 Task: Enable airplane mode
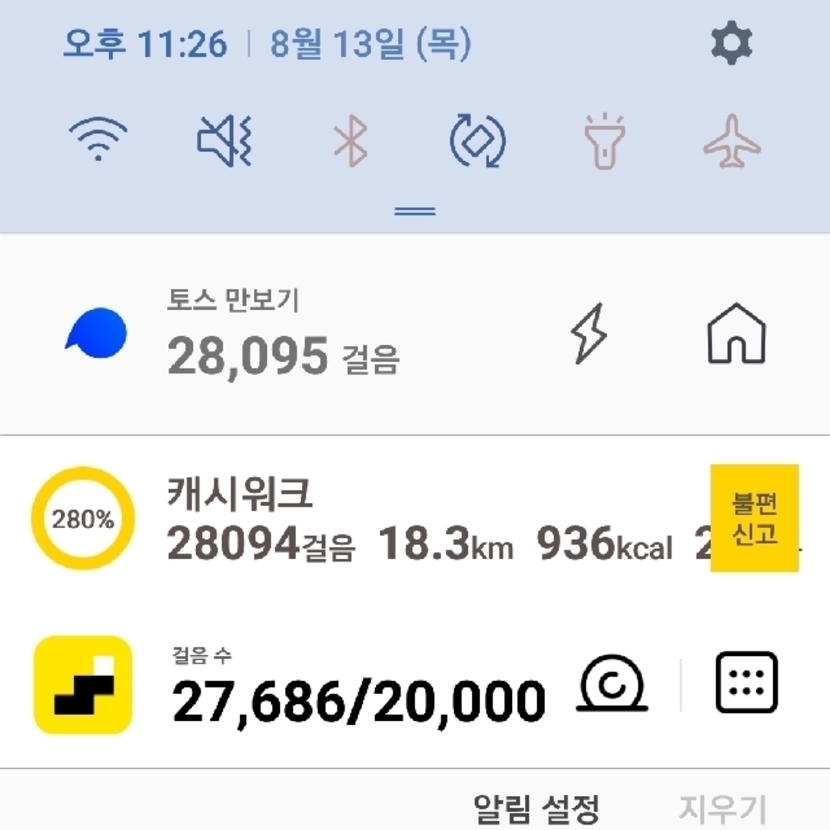pos(732,141)
